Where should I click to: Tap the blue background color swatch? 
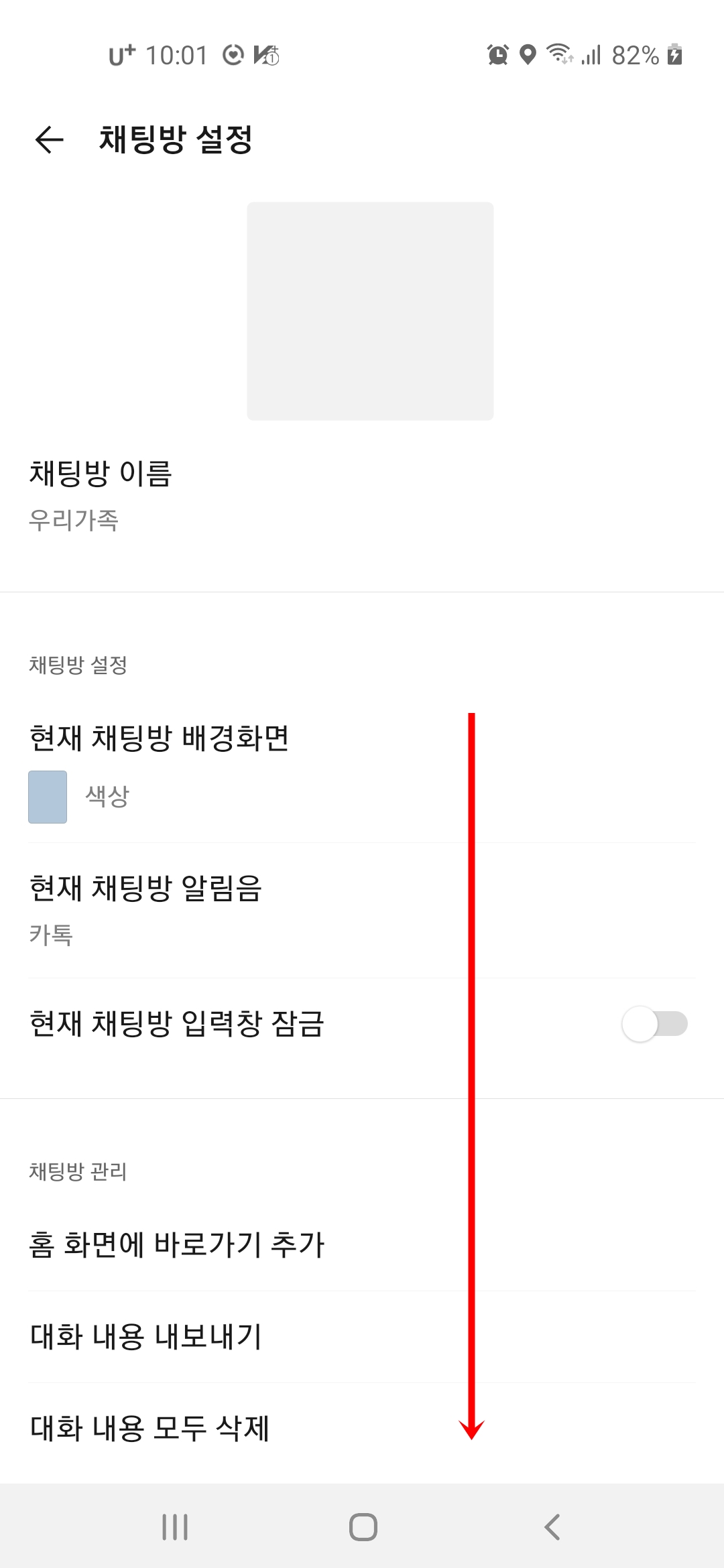[47, 797]
